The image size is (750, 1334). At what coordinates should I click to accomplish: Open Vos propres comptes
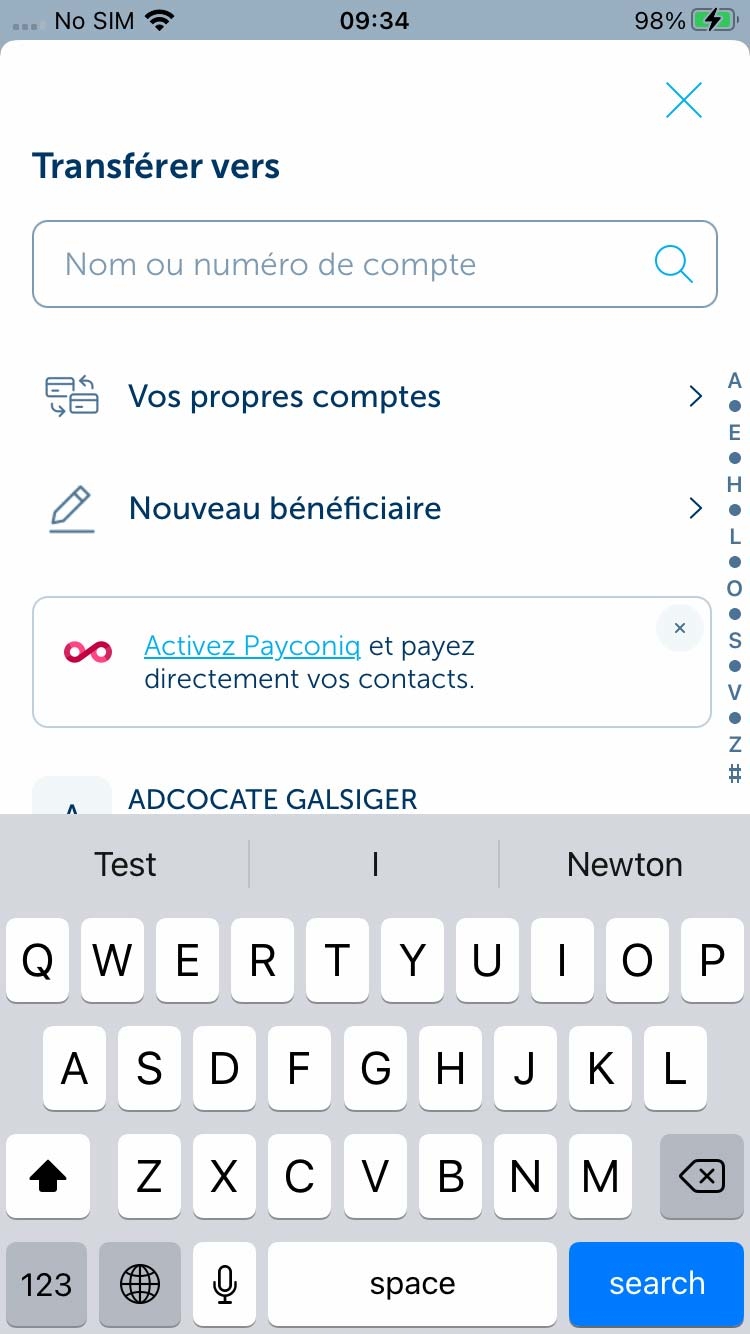375,397
